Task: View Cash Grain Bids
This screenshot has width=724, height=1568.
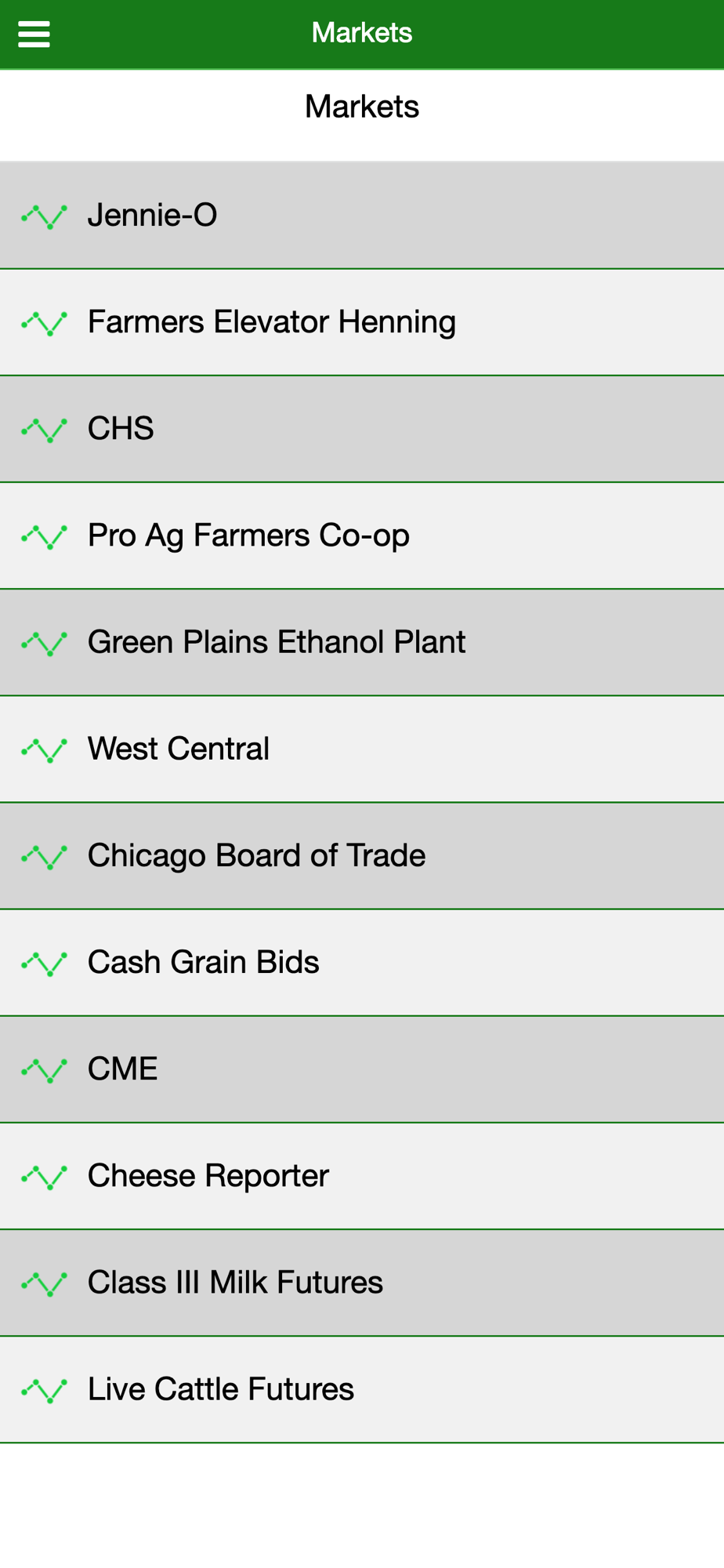Action: tap(362, 962)
